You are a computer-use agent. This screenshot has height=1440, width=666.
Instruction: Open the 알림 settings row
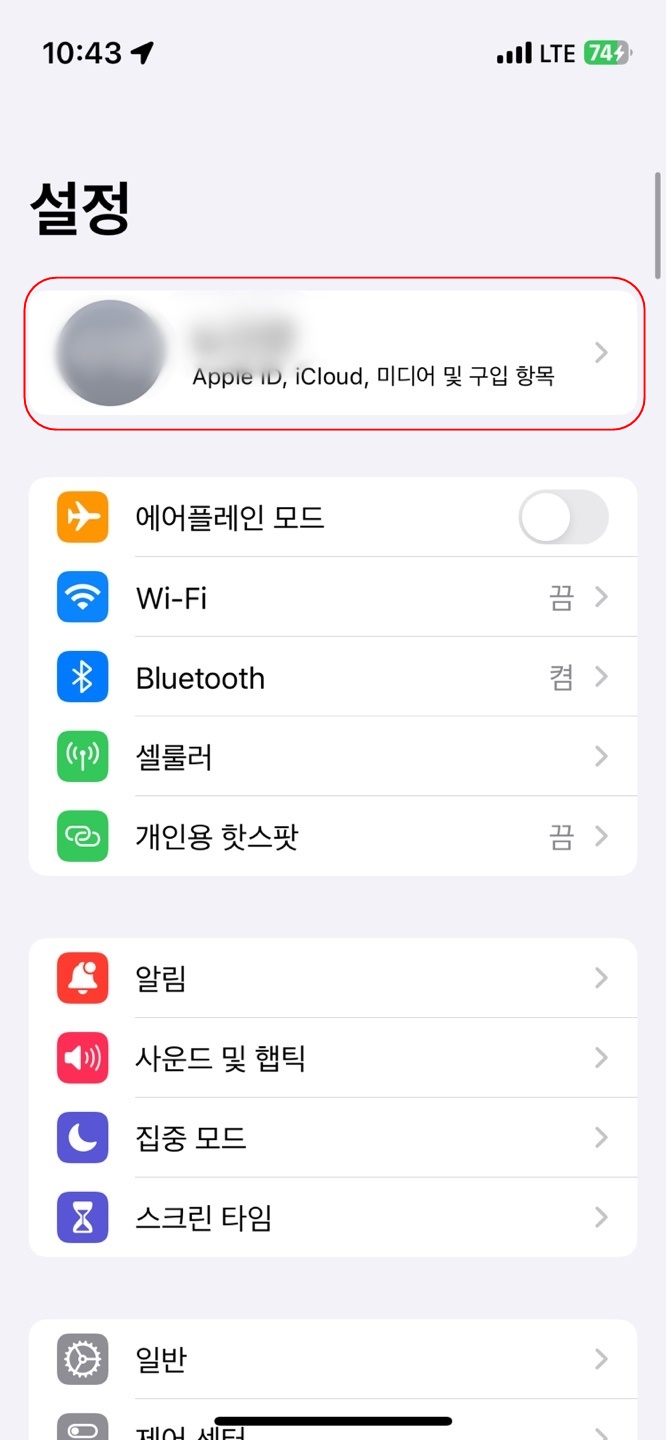coord(333,978)
